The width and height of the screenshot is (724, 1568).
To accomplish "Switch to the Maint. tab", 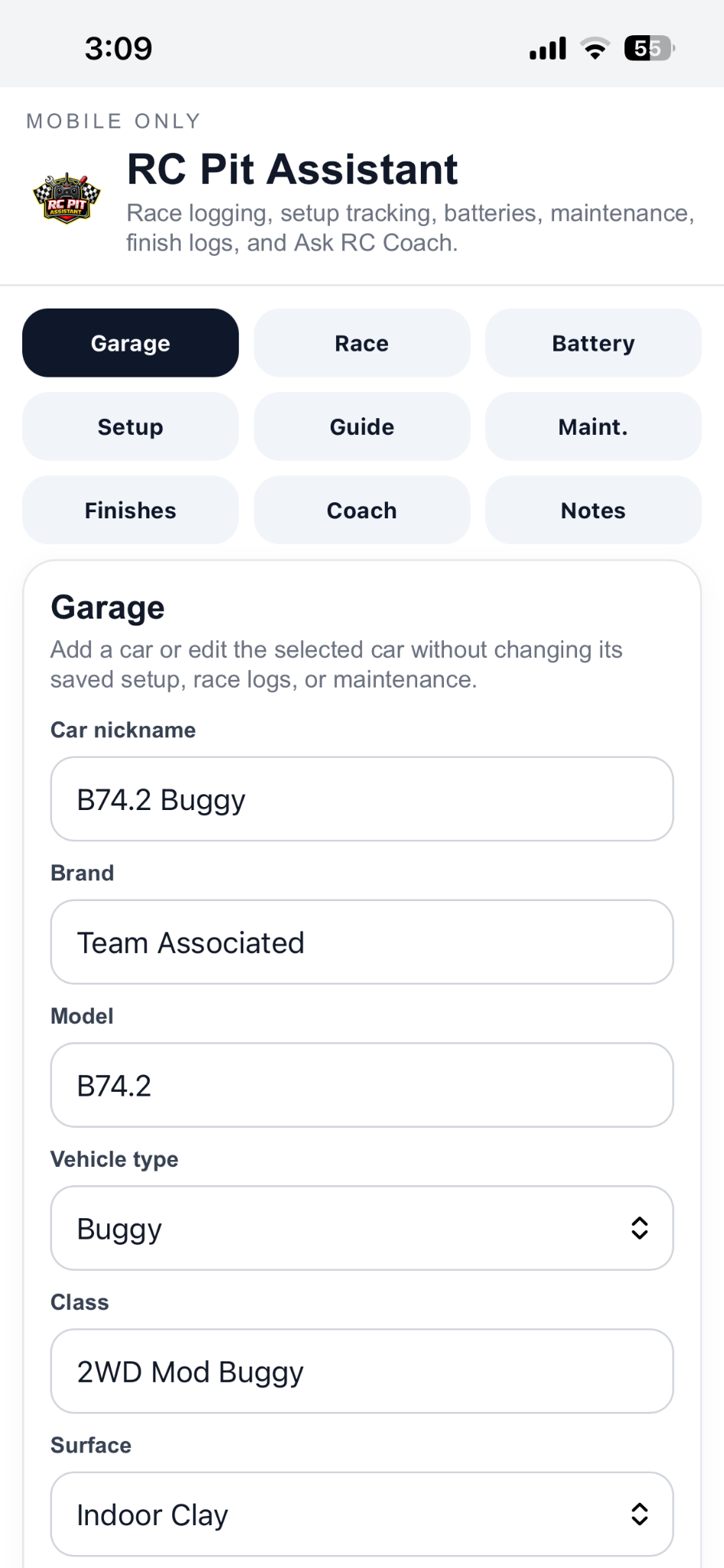I will click(592, 426).
